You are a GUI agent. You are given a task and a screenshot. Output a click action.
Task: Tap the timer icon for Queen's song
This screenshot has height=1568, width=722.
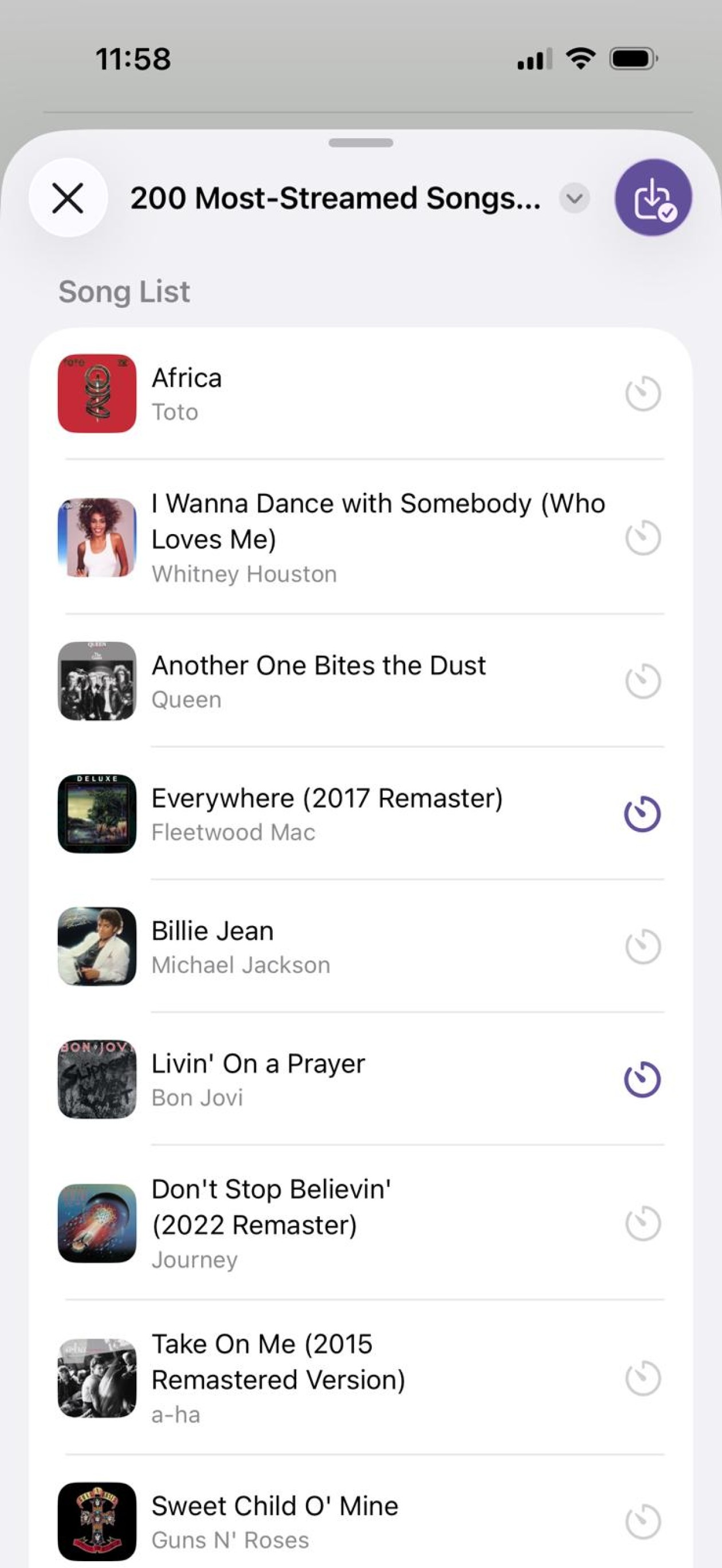(x=643, y=680)
